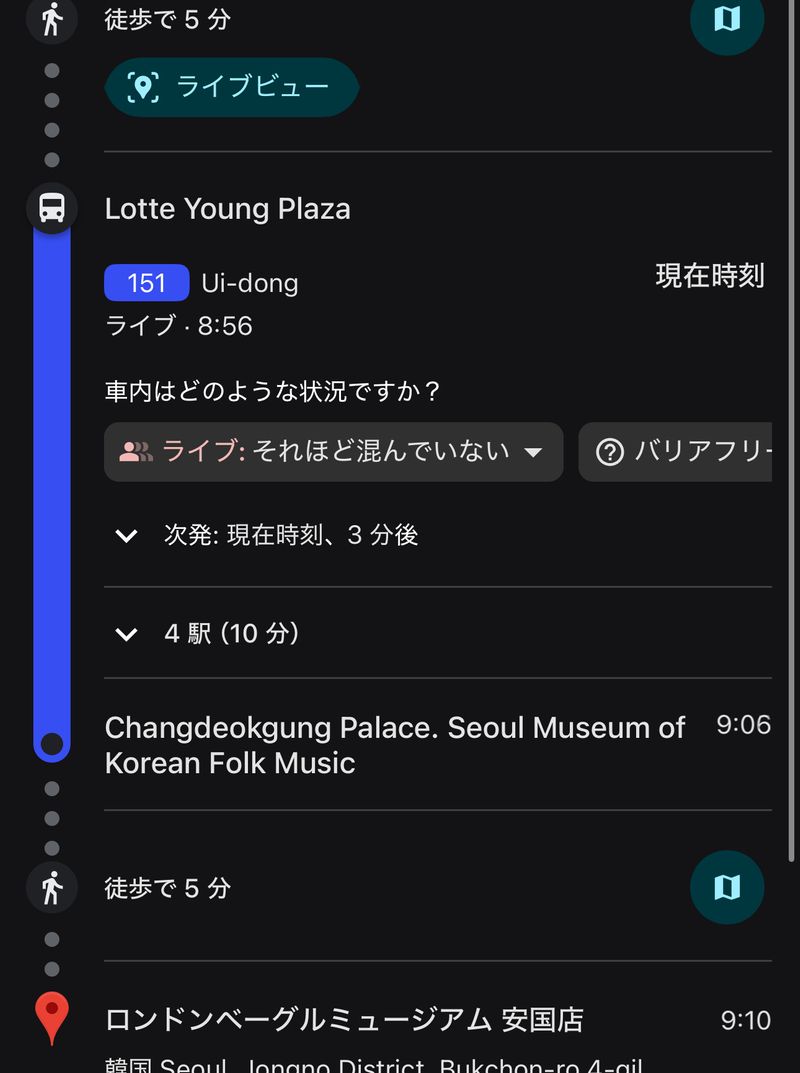Screen dimensions: 800x1073
Task: Open the ライブビュー live view button
Action: (231, 87)
